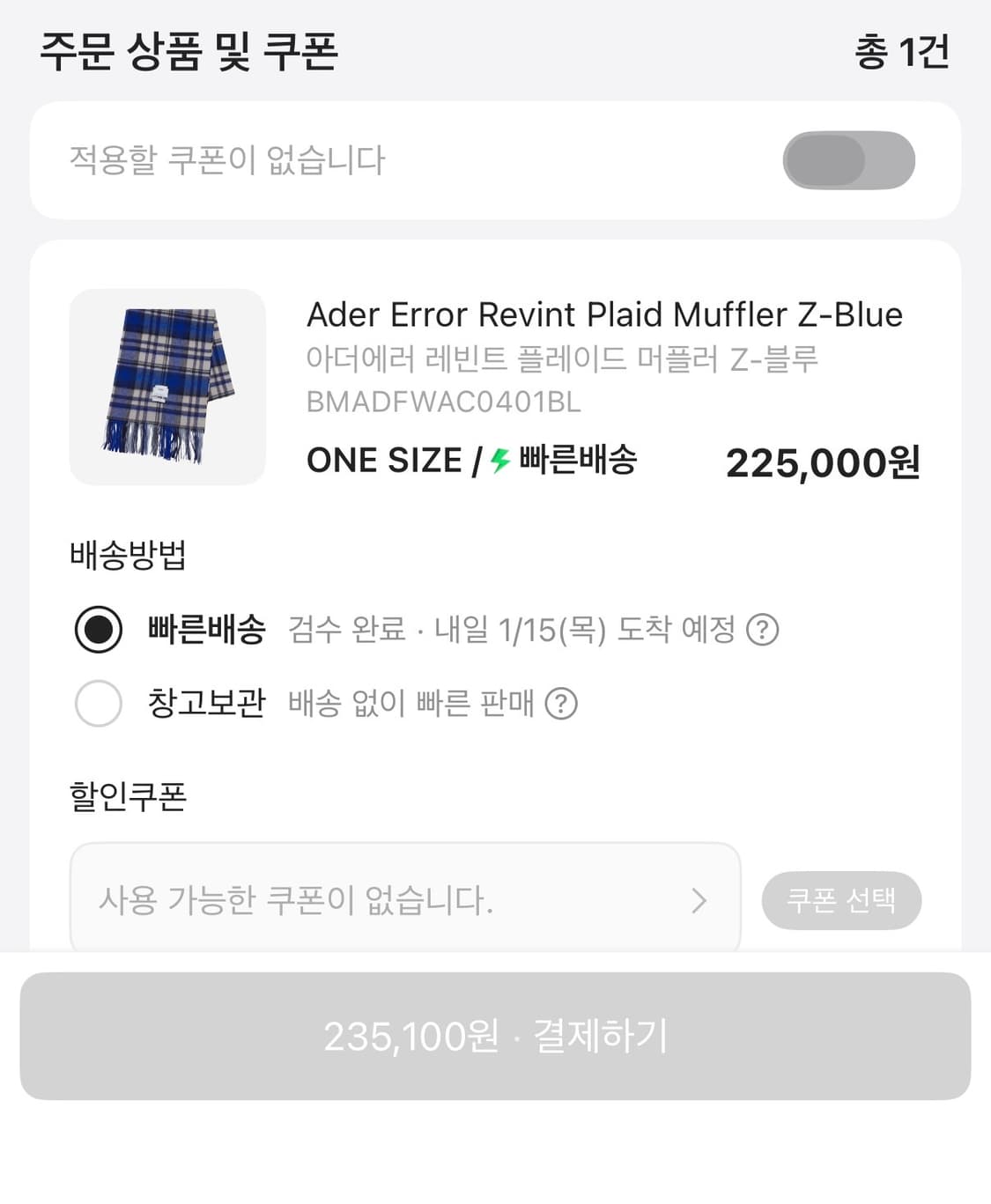Expand the coupon list with the chevron
991x1204 pixels.
point(699,900)
